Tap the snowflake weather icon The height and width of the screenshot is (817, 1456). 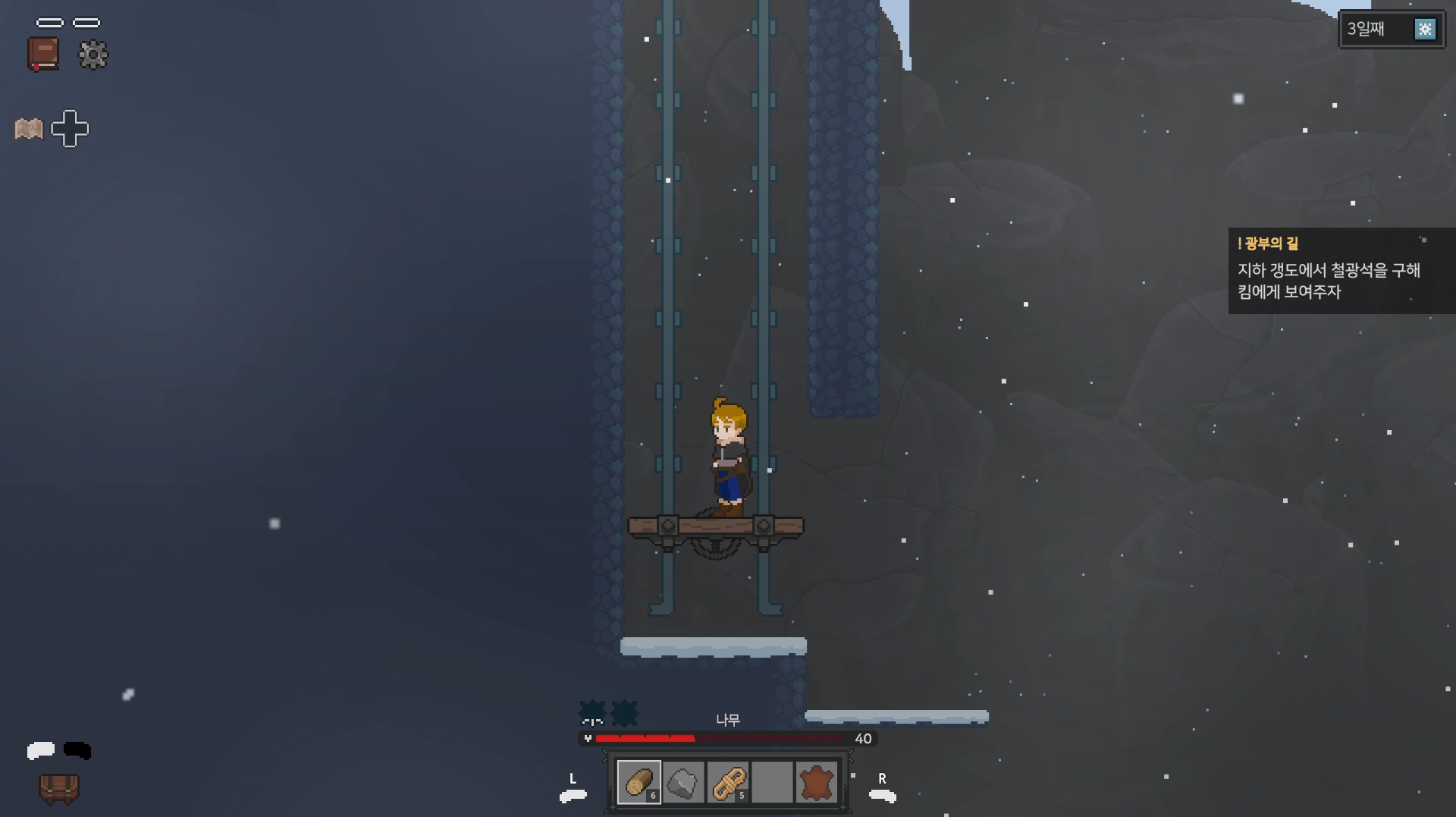point(1425,29)
